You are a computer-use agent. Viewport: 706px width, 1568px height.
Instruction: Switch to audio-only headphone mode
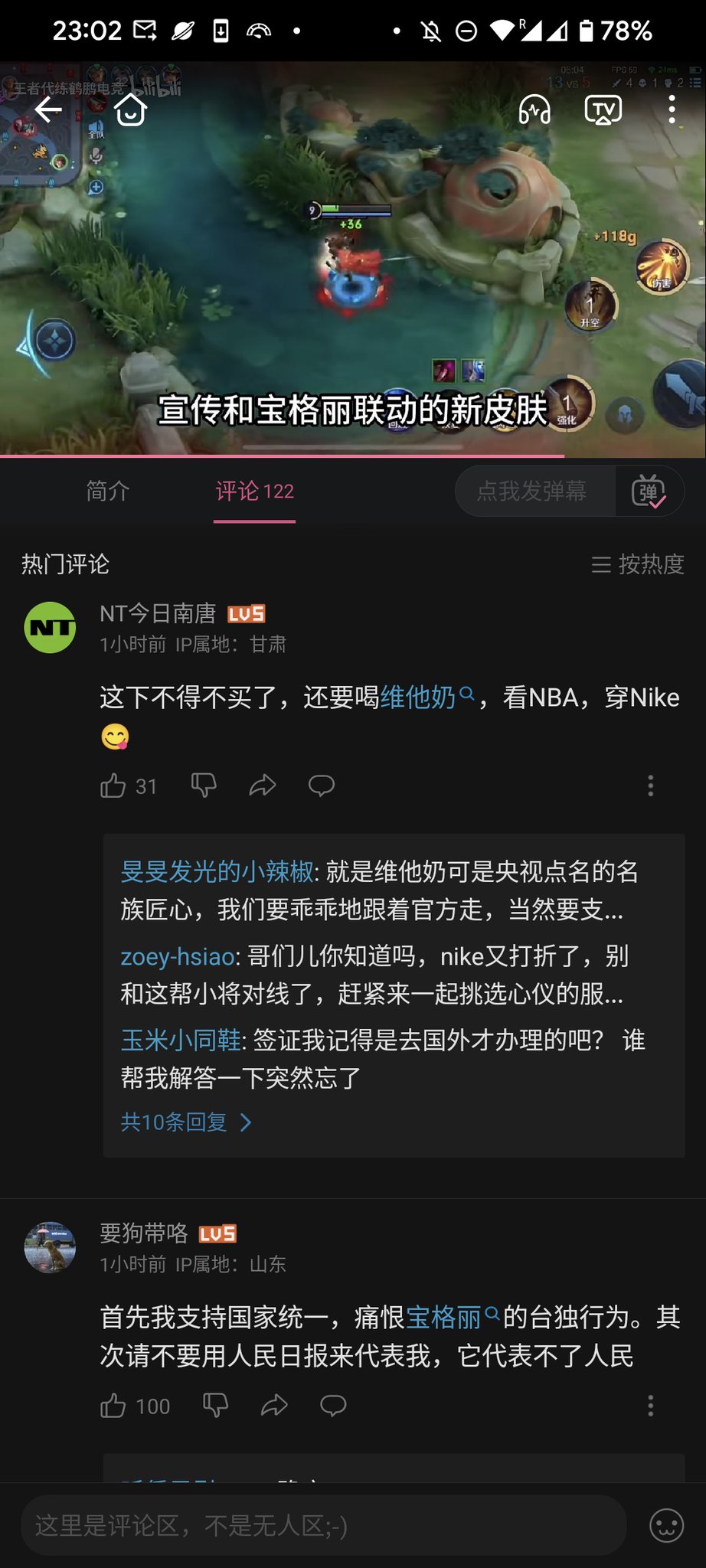point(534,110)
